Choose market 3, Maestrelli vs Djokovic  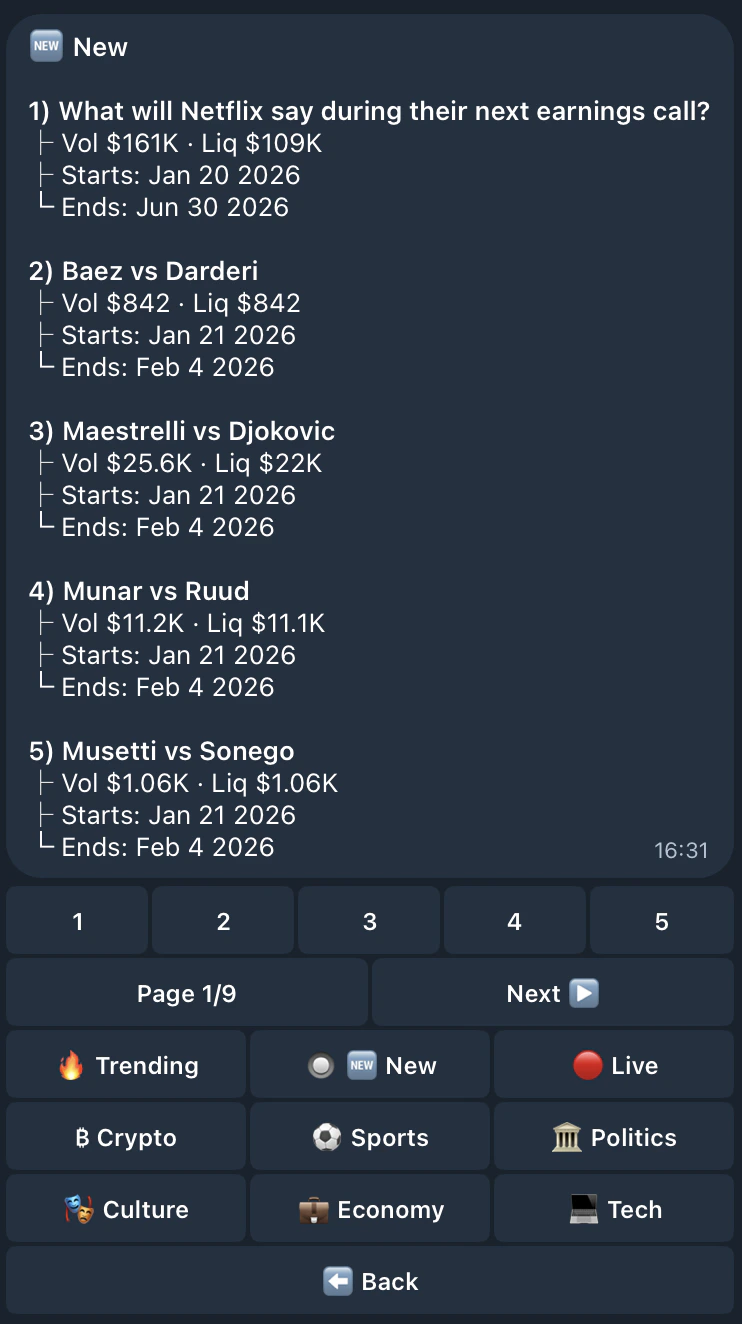(x=368, y=920)
